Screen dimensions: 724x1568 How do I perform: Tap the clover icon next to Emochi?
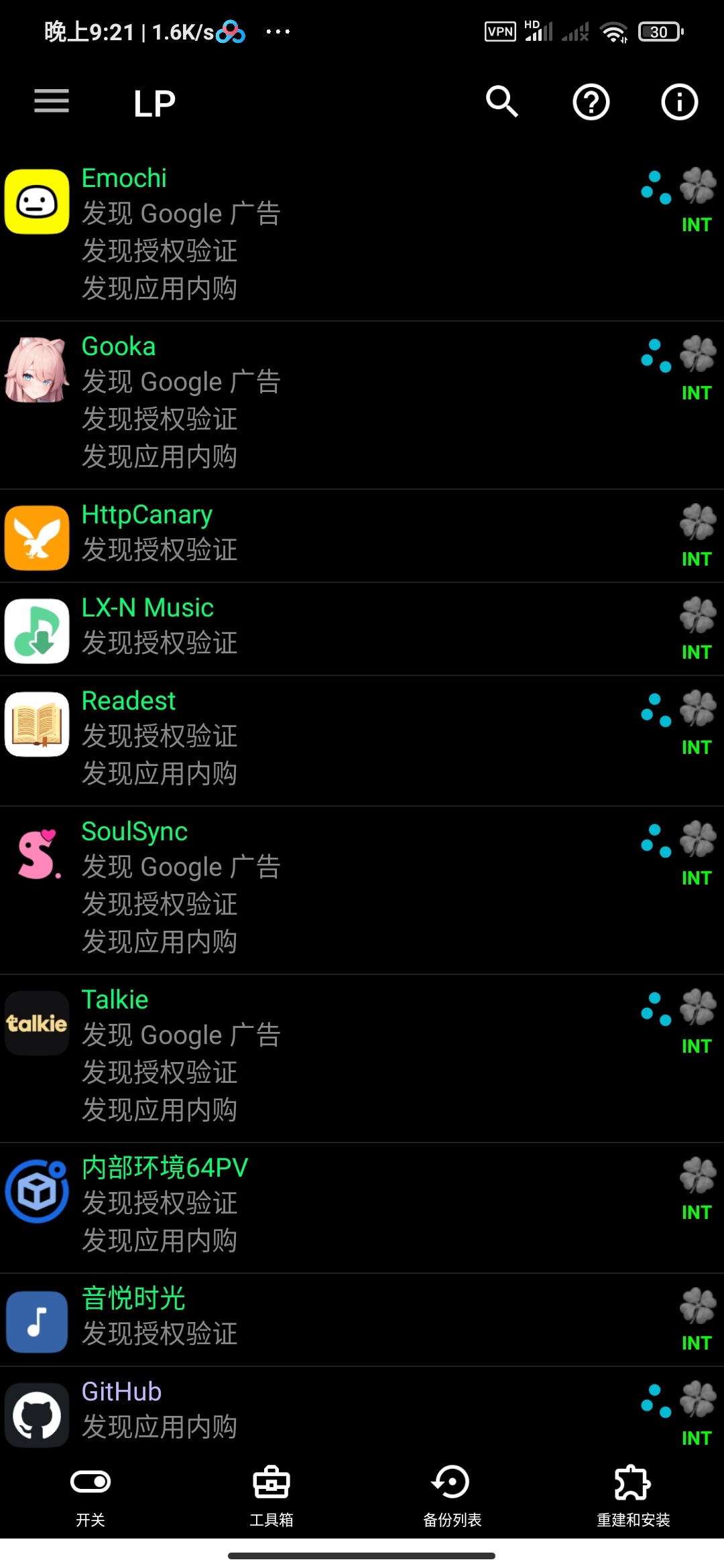697,186
